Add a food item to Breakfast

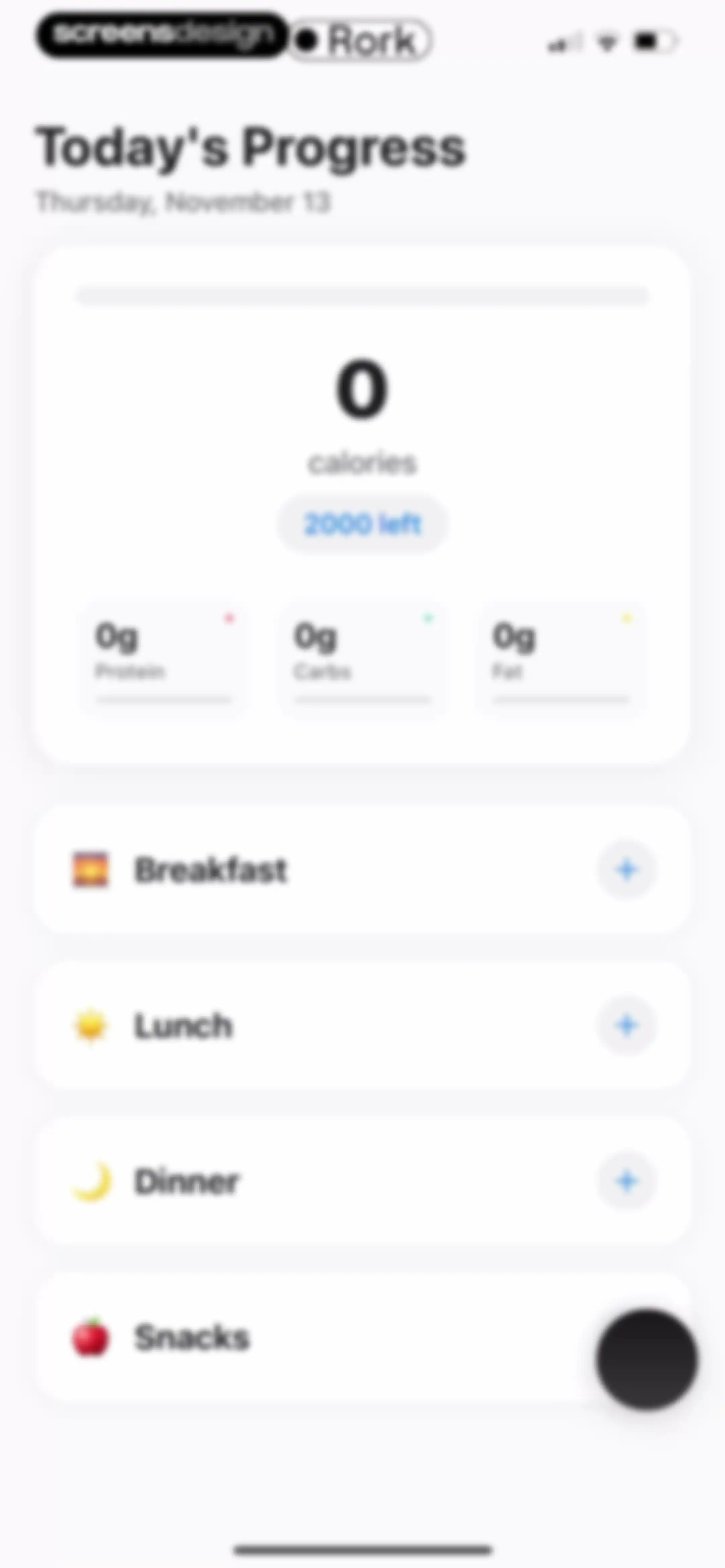pyautogui.click(x=626, y=869)
